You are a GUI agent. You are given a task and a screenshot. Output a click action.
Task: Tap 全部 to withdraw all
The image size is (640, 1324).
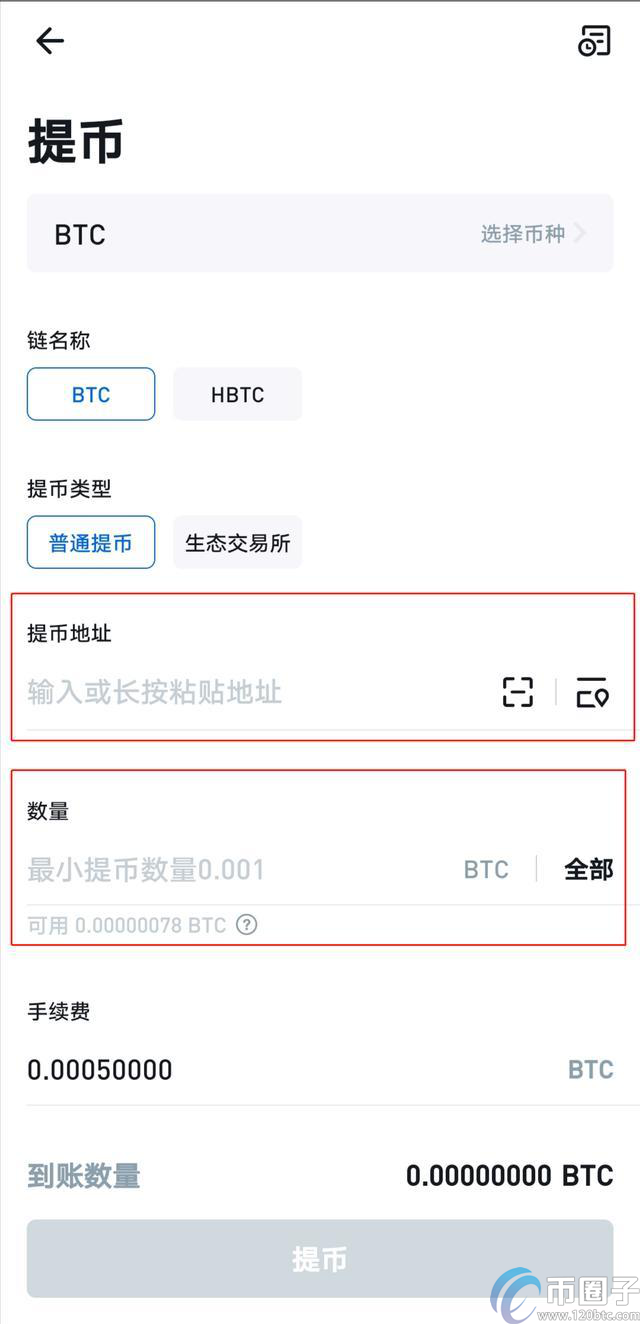(588, 870)
